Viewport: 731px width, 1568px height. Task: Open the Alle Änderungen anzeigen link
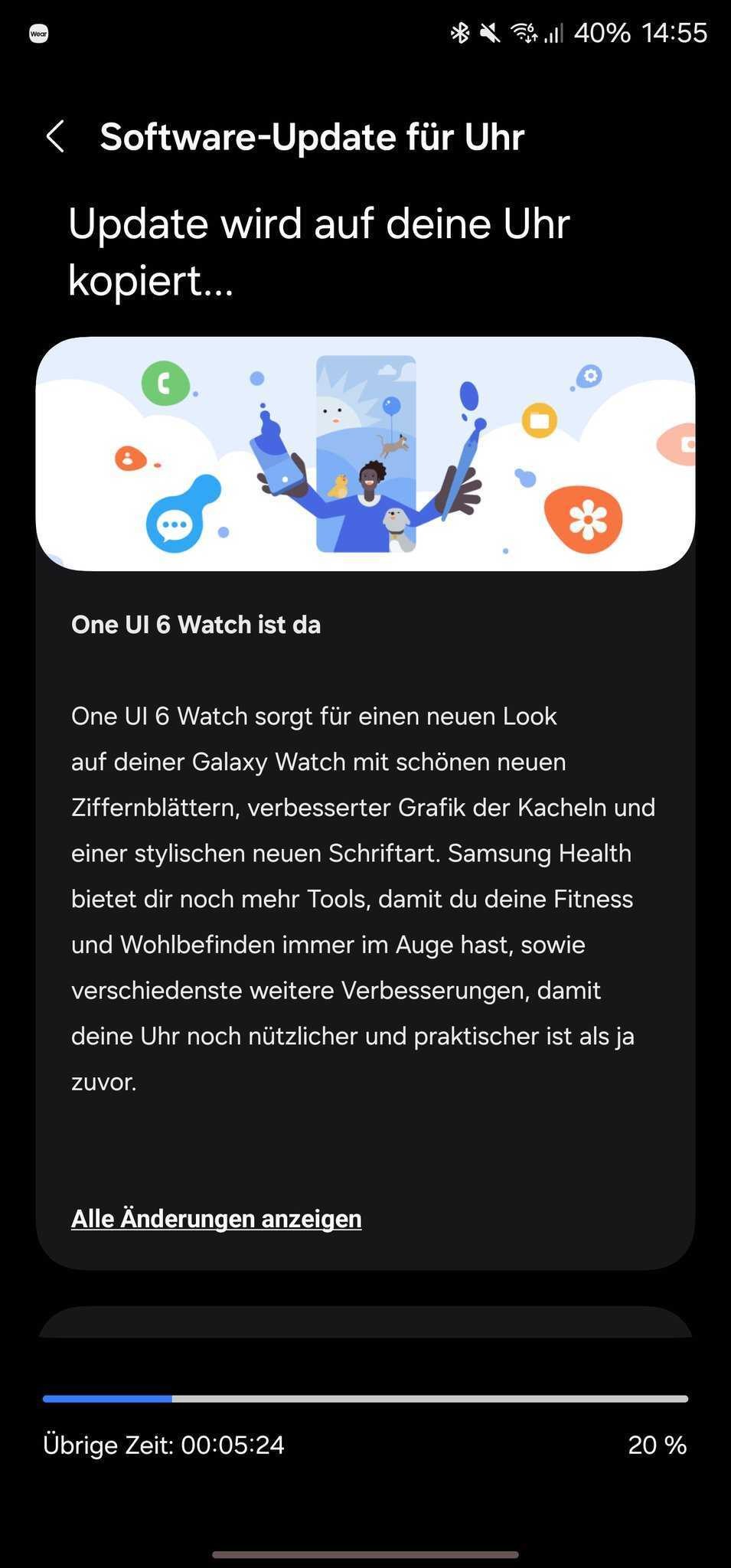(x=216, y=1218)
